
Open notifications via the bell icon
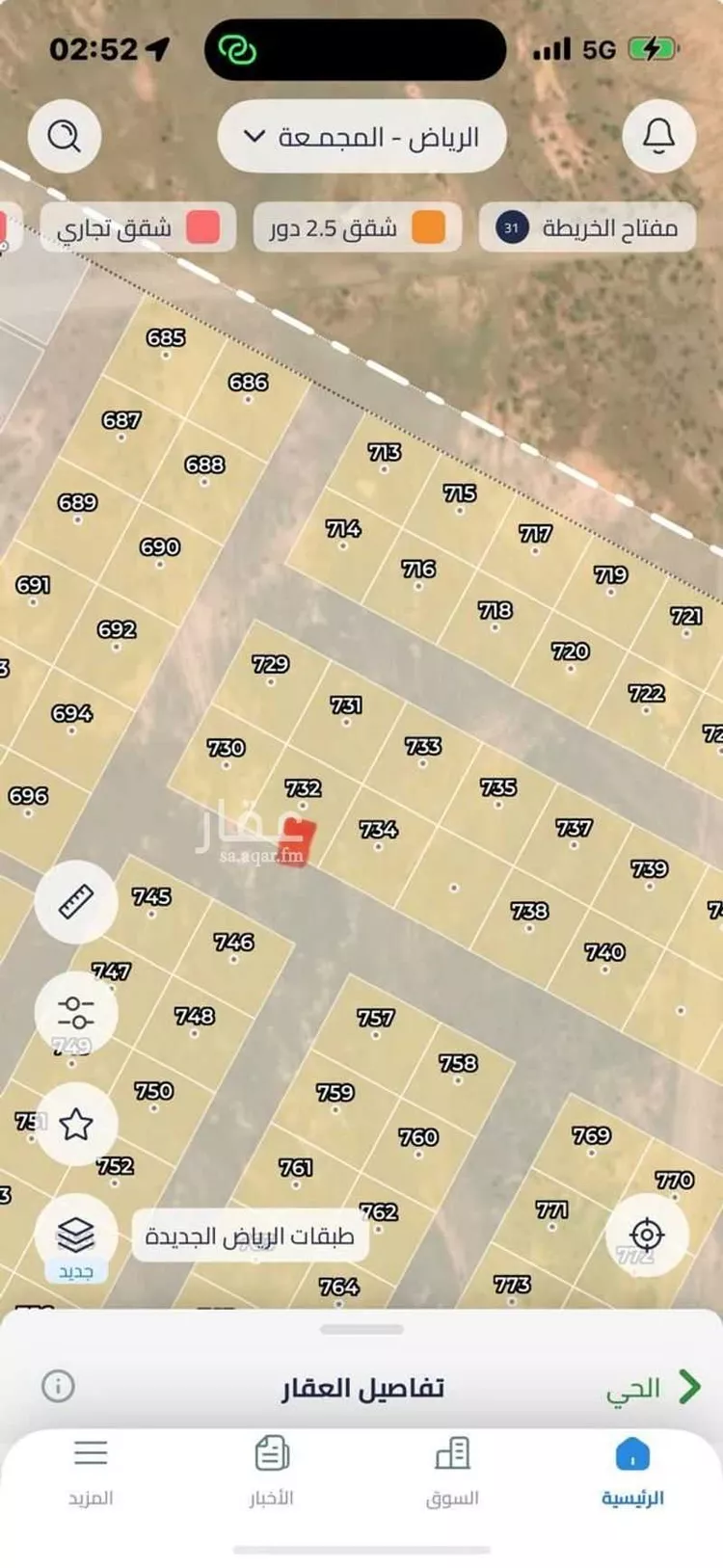tap(658, 136)
